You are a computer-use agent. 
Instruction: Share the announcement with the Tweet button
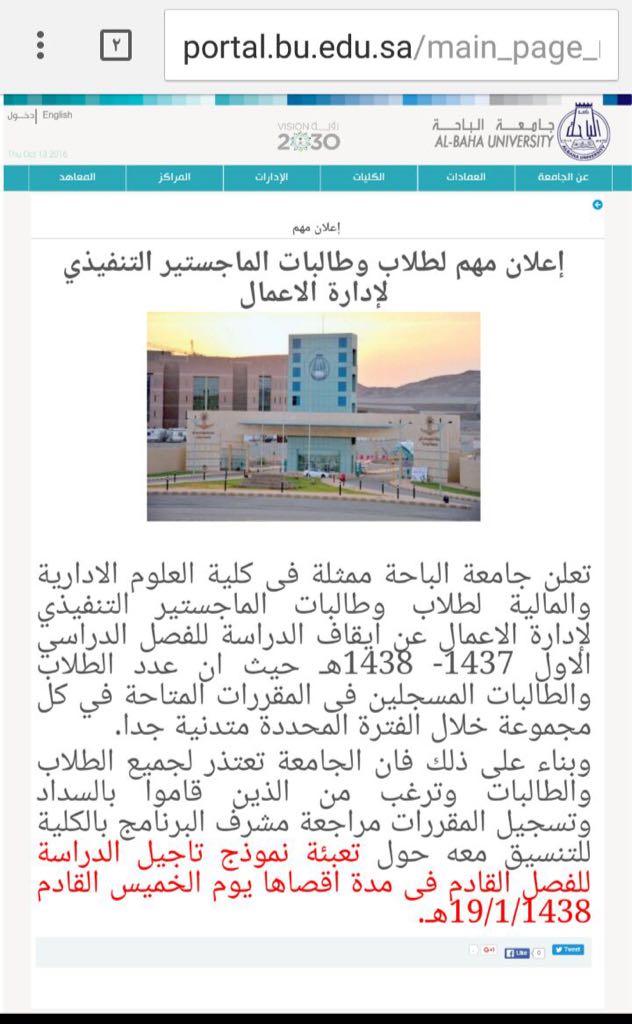(x=567, y=949)
